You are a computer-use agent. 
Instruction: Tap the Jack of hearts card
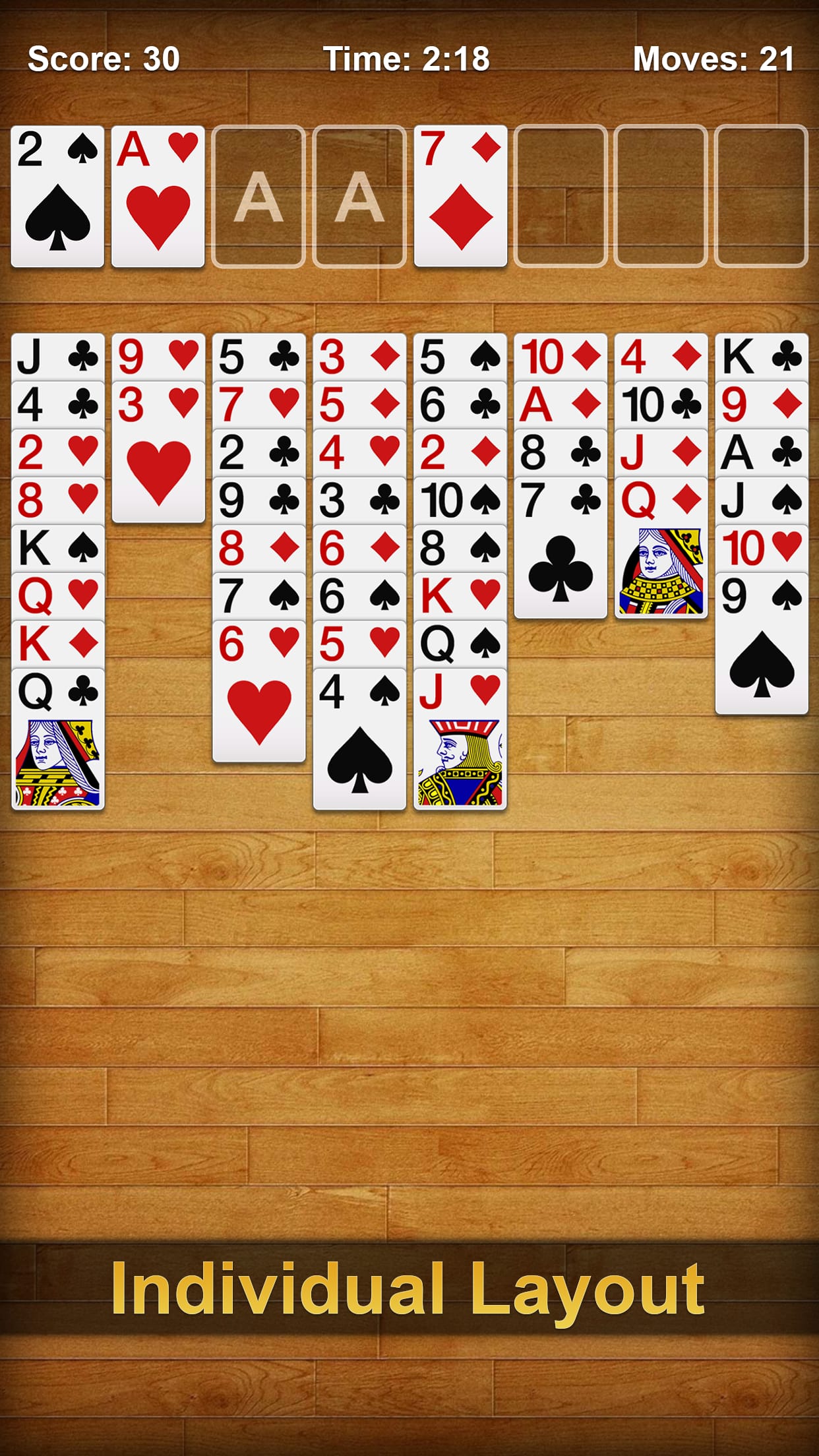click(460, 739)
